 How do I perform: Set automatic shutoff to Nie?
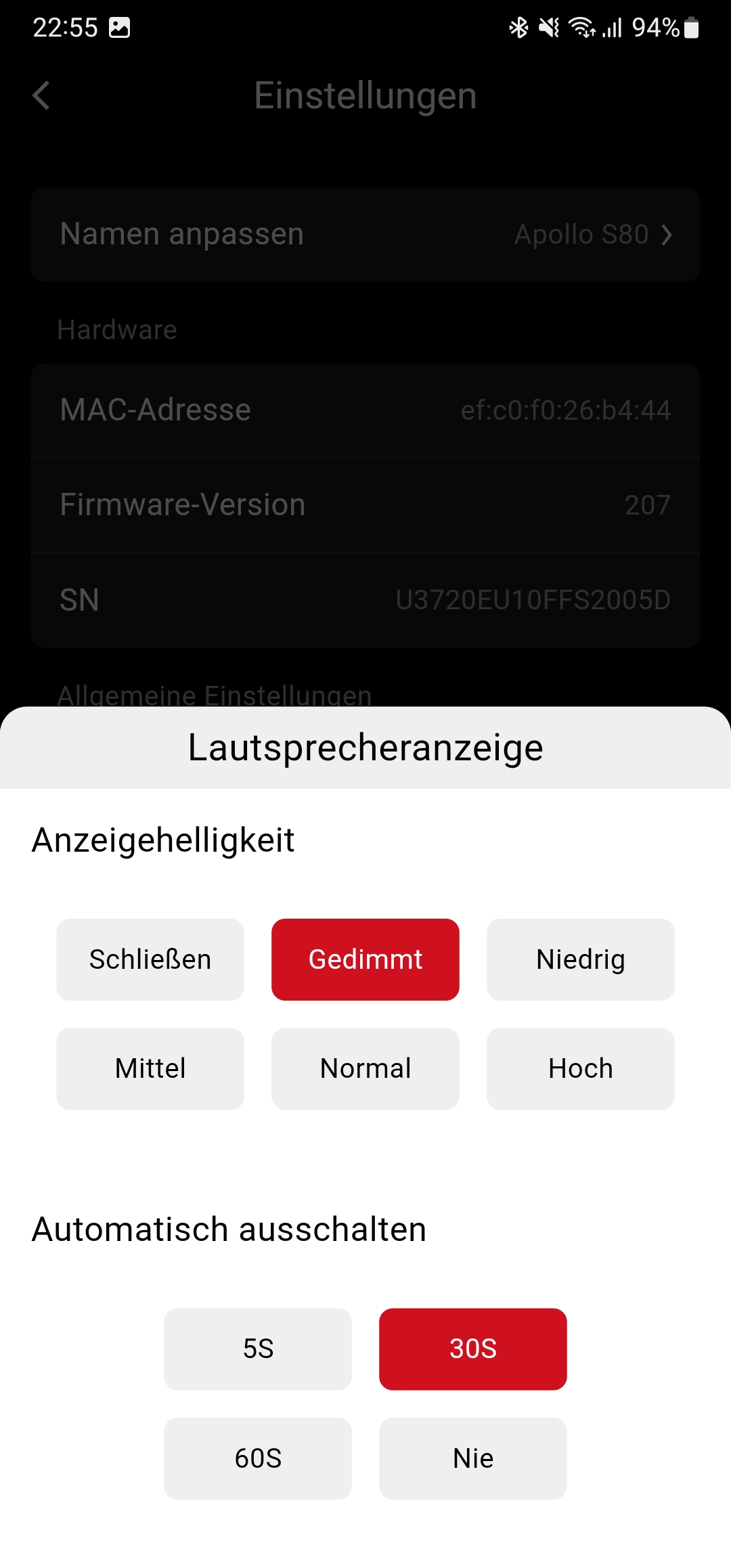[x=473, y=1458]
